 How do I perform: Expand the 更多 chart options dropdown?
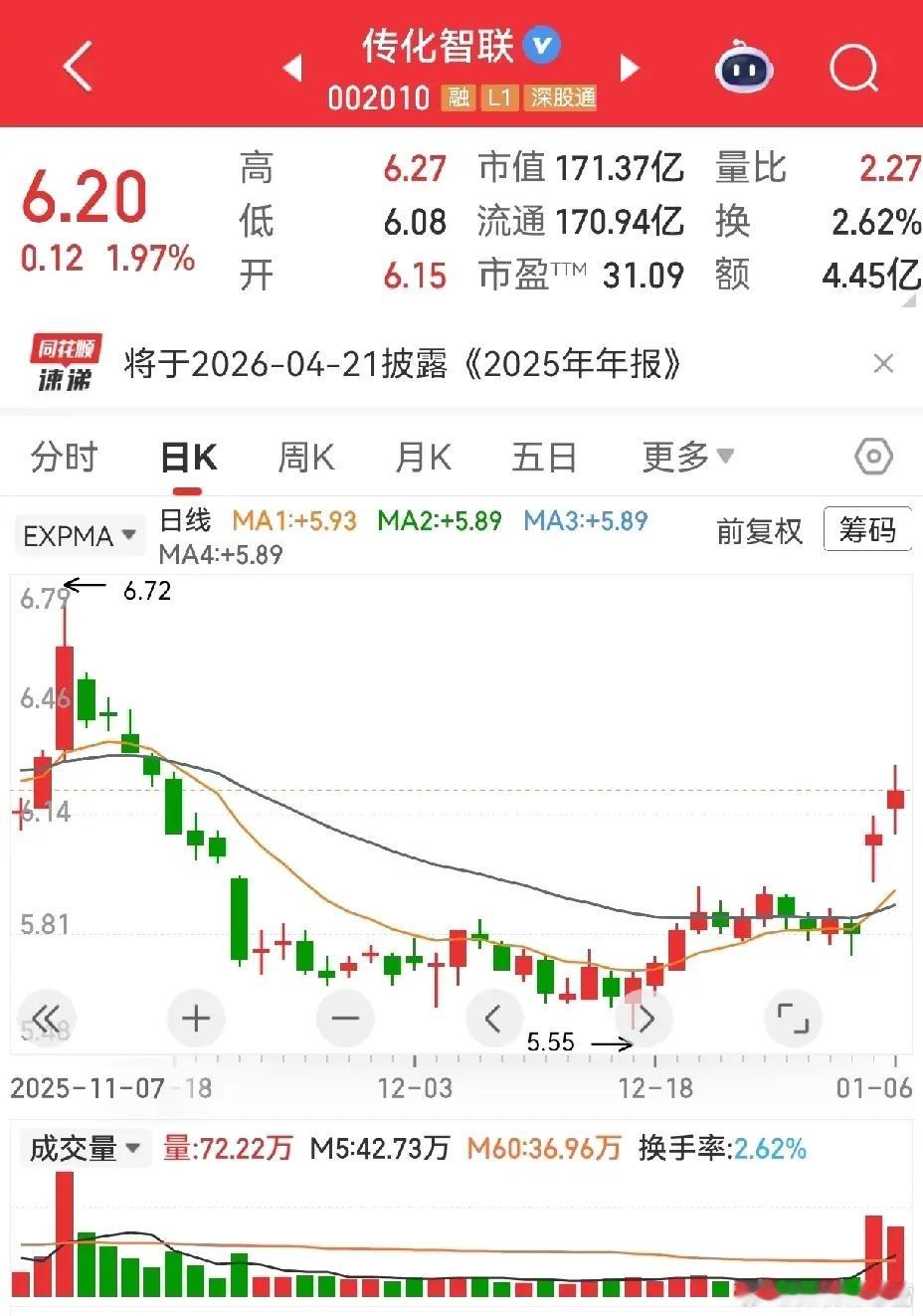(687, 458)
